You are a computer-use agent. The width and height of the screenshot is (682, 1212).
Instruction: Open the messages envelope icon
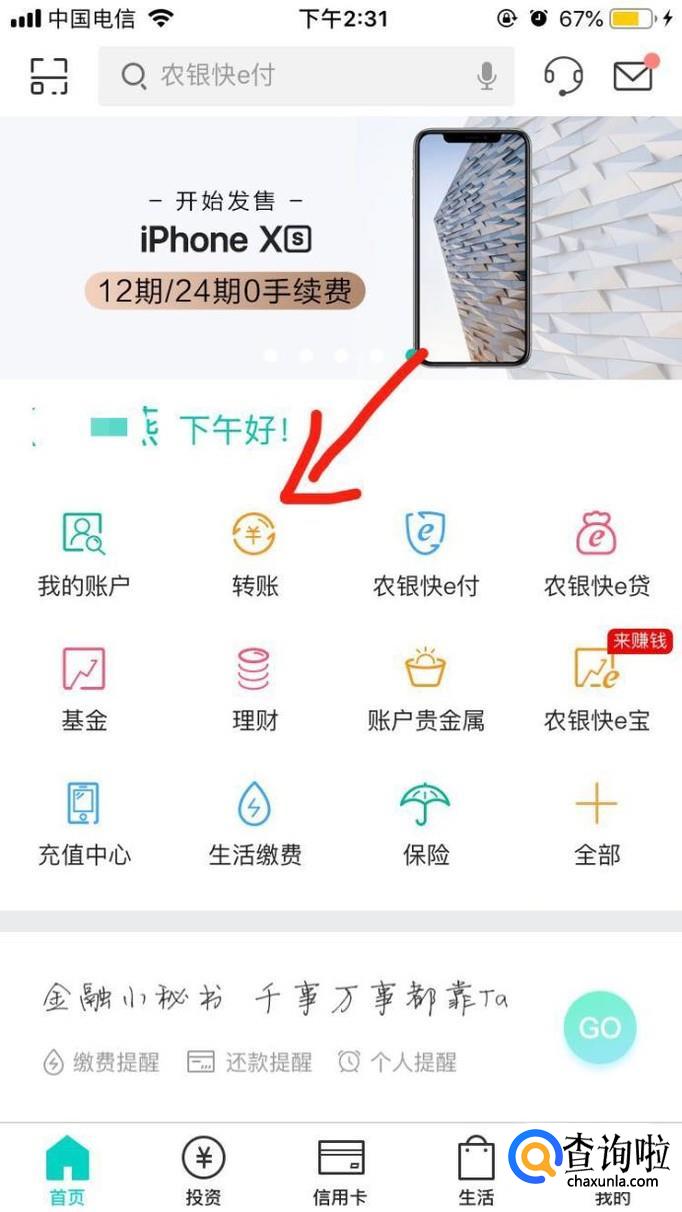[x=634, y=74]
